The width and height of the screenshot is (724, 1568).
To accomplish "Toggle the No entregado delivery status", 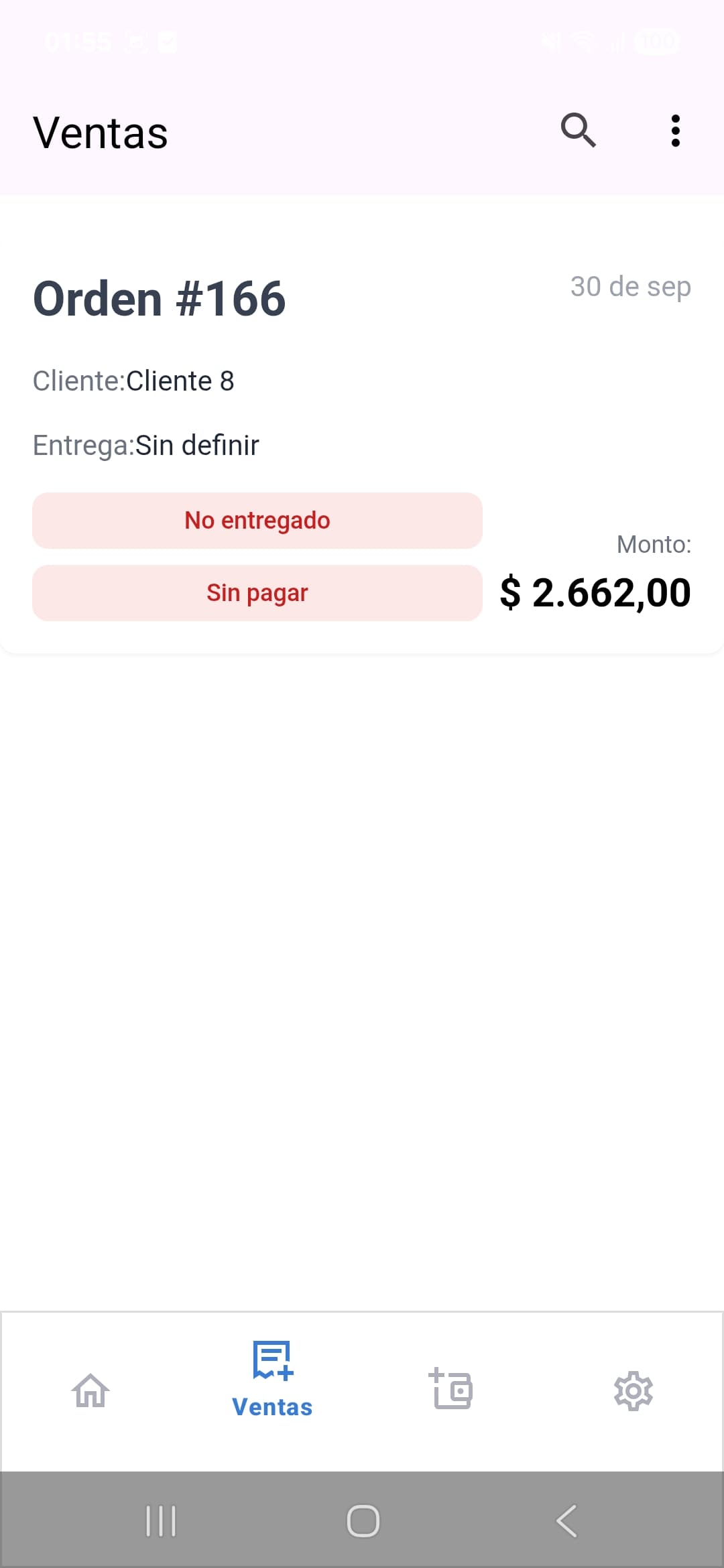I will point(257,520).
